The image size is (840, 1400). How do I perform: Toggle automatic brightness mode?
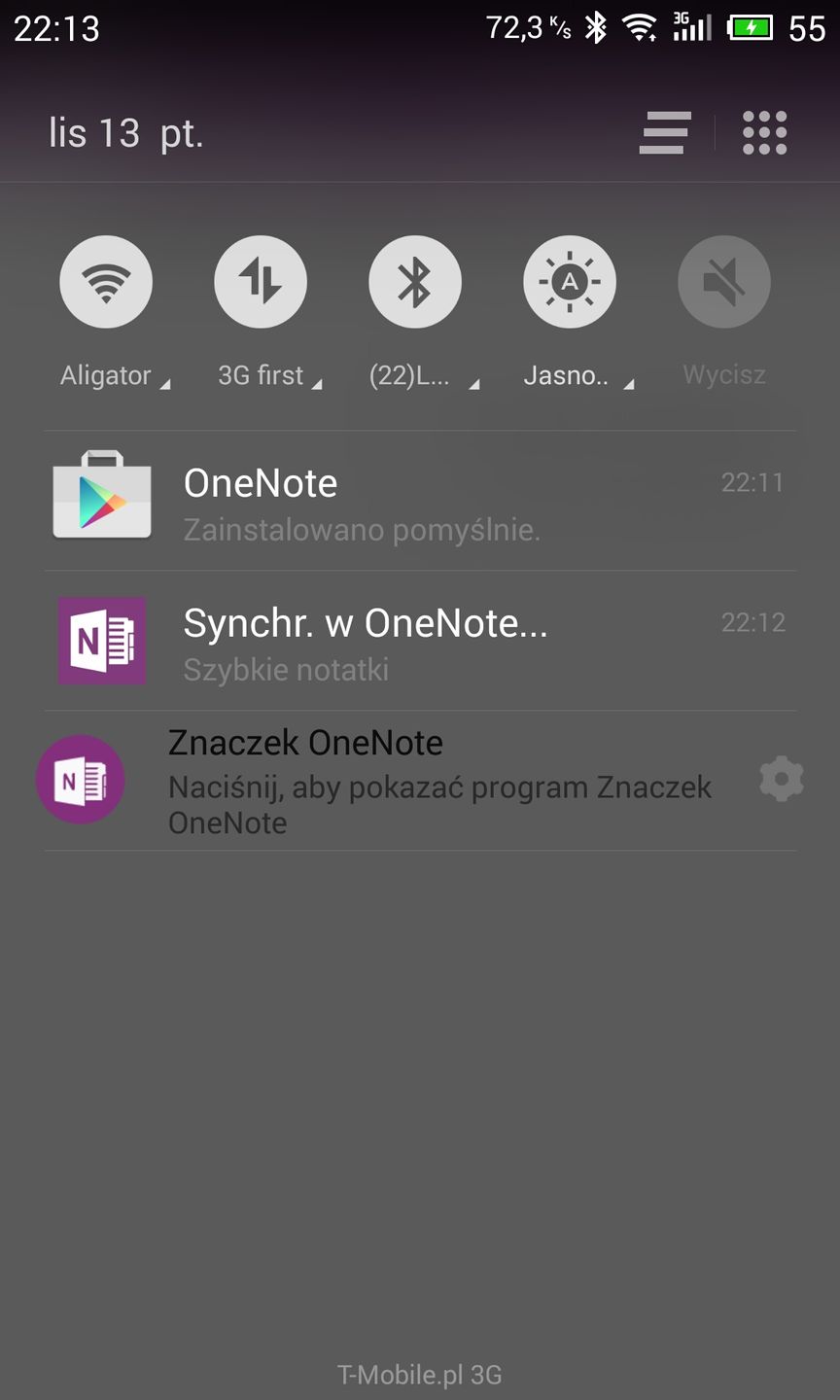[570, 281]
